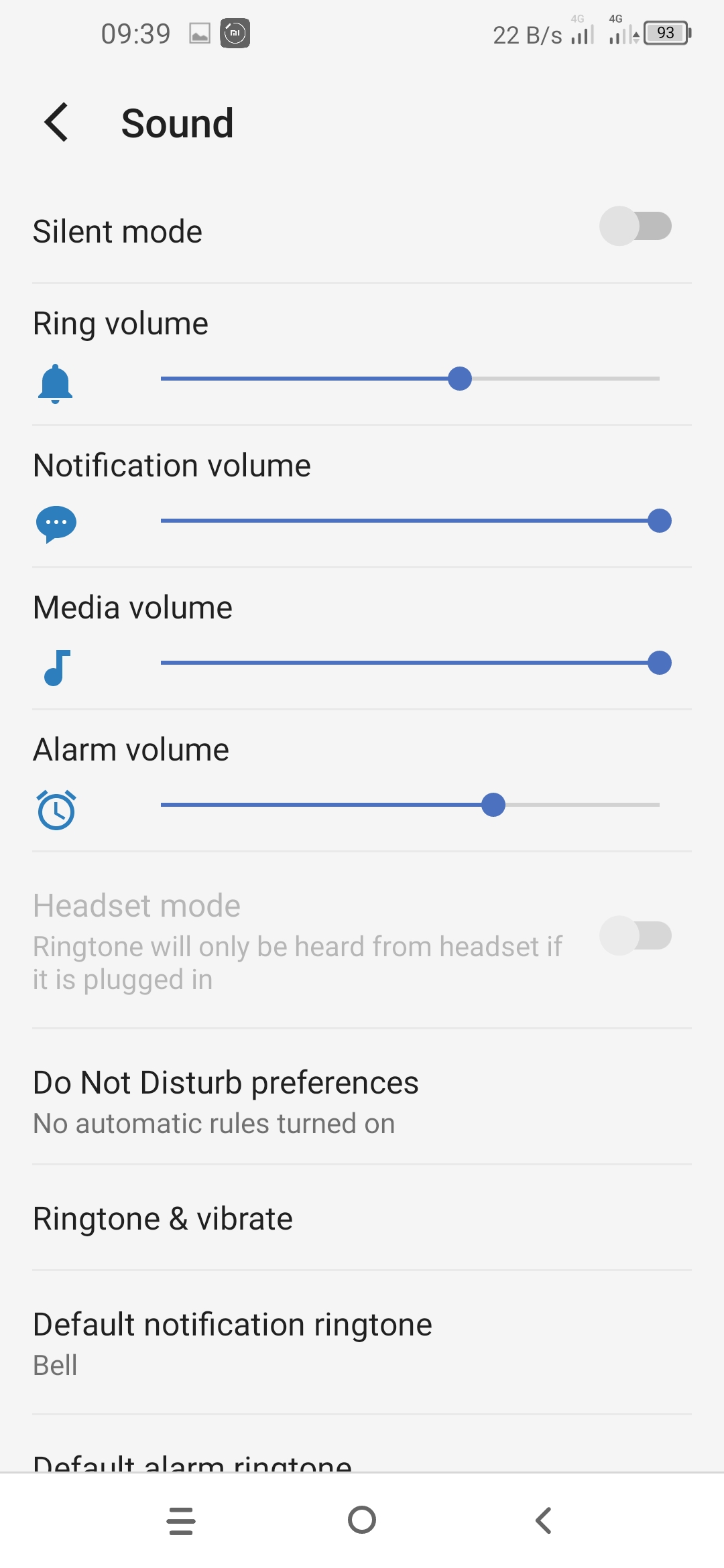Turn on Headset mode

tap(636, 936)
